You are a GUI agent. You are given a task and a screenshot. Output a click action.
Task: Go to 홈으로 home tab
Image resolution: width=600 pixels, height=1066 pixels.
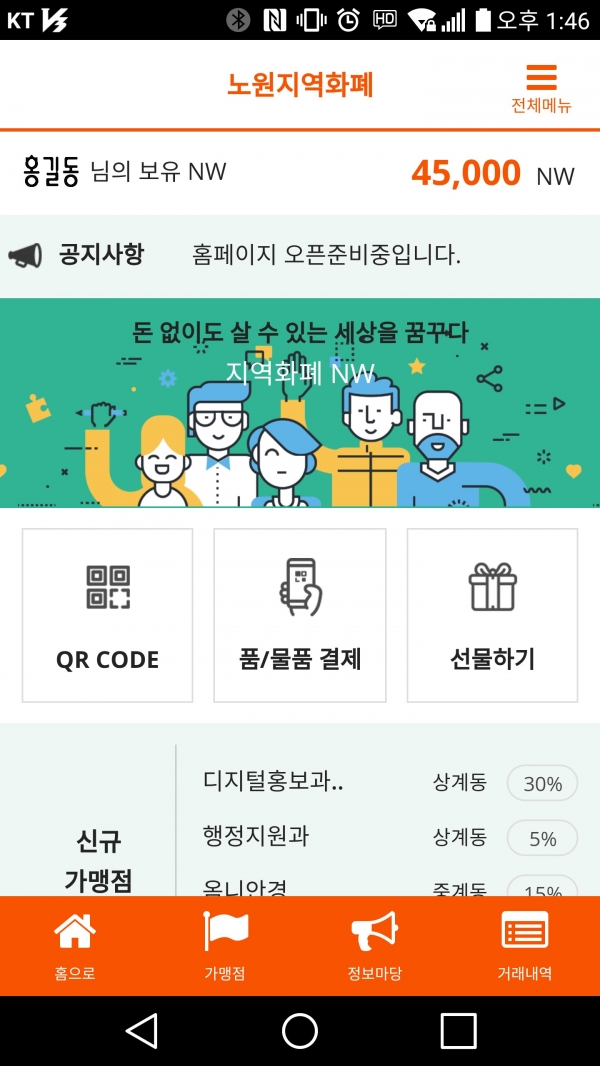(75, 945)
